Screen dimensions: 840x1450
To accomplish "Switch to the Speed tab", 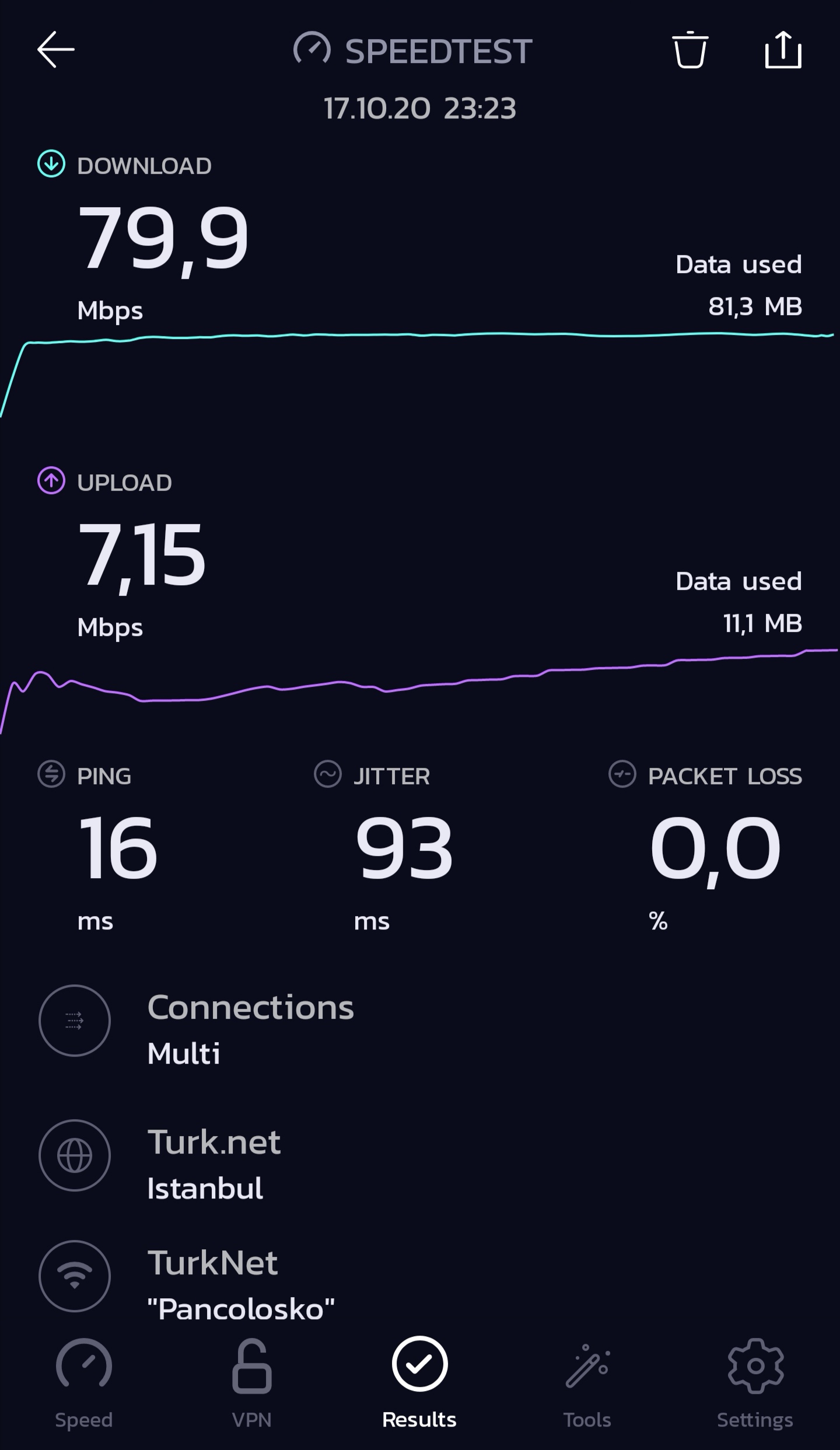I will click(x=84, y=1383).
